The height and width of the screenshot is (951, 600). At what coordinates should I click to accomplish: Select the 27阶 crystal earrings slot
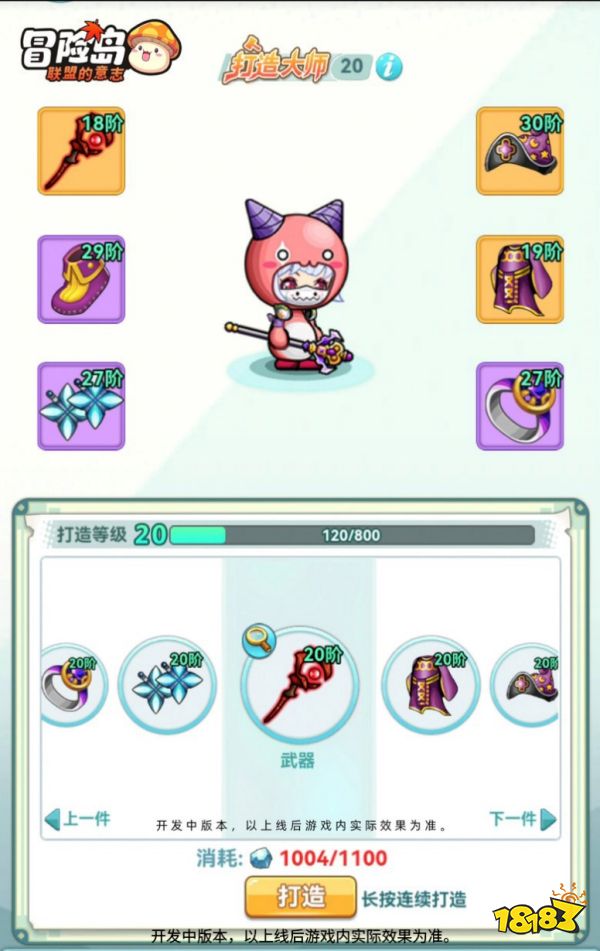pos(81,406)
